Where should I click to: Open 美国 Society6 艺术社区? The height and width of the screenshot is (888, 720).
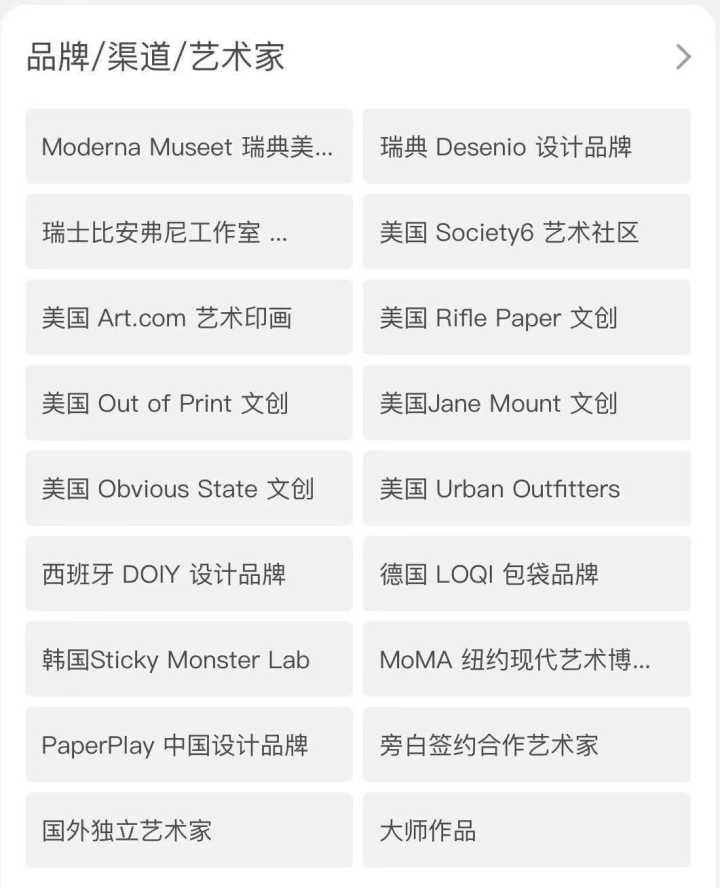coord(527,233)
